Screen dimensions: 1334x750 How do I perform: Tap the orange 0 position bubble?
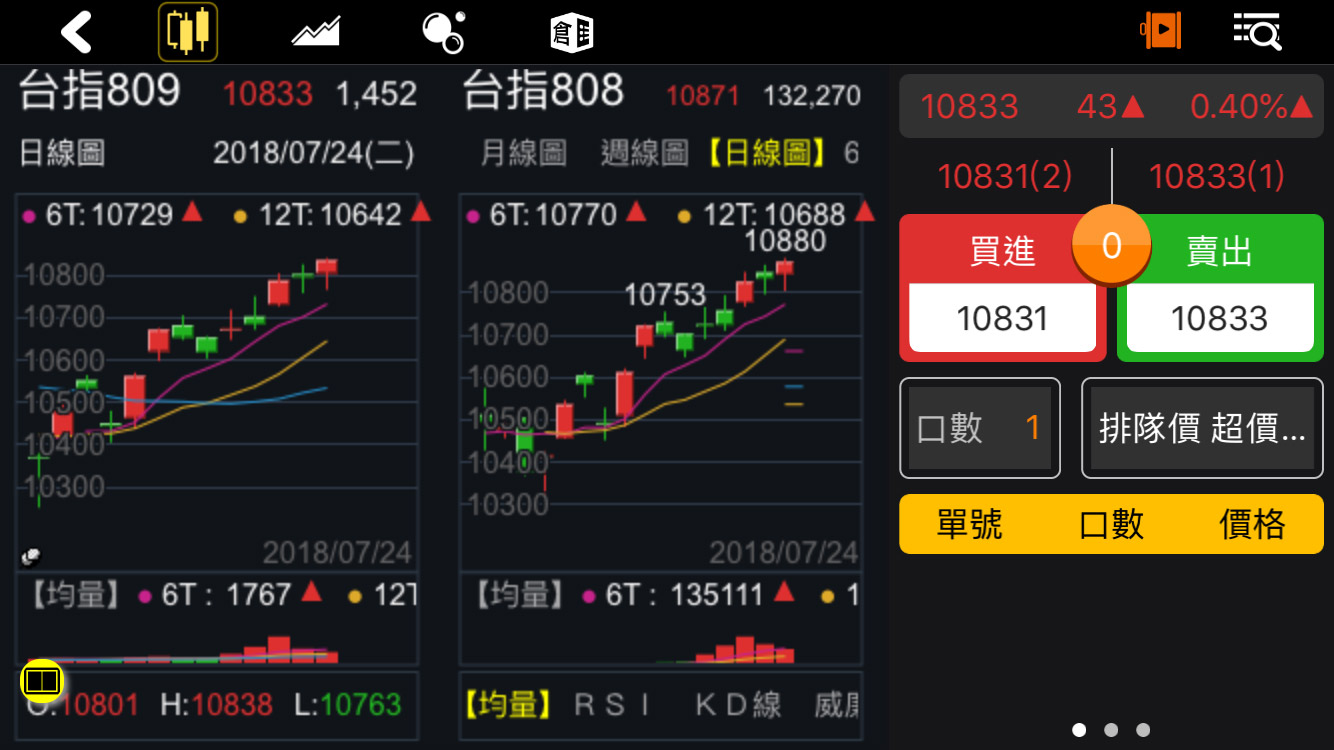tap(1111, 245)
